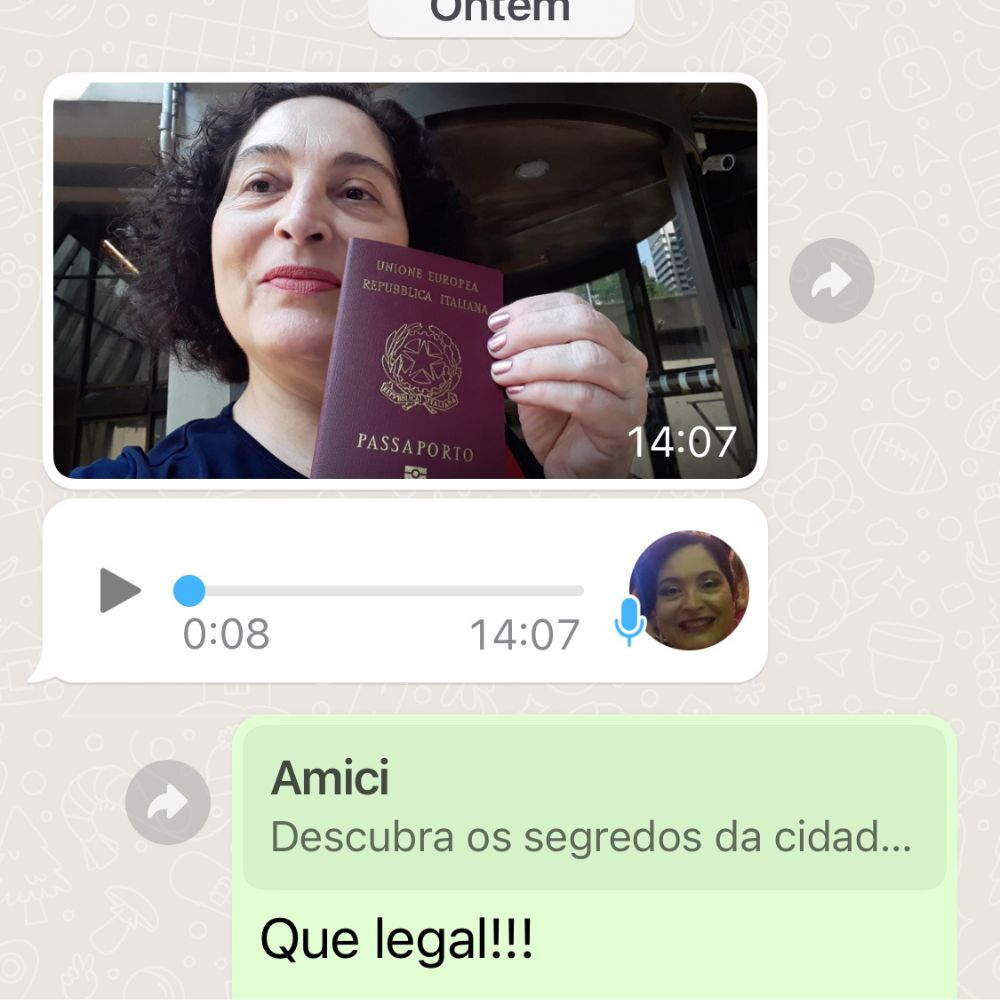Open the passport photo sent at 14:07
The image size is (1000, 1000).
[405, 280]
